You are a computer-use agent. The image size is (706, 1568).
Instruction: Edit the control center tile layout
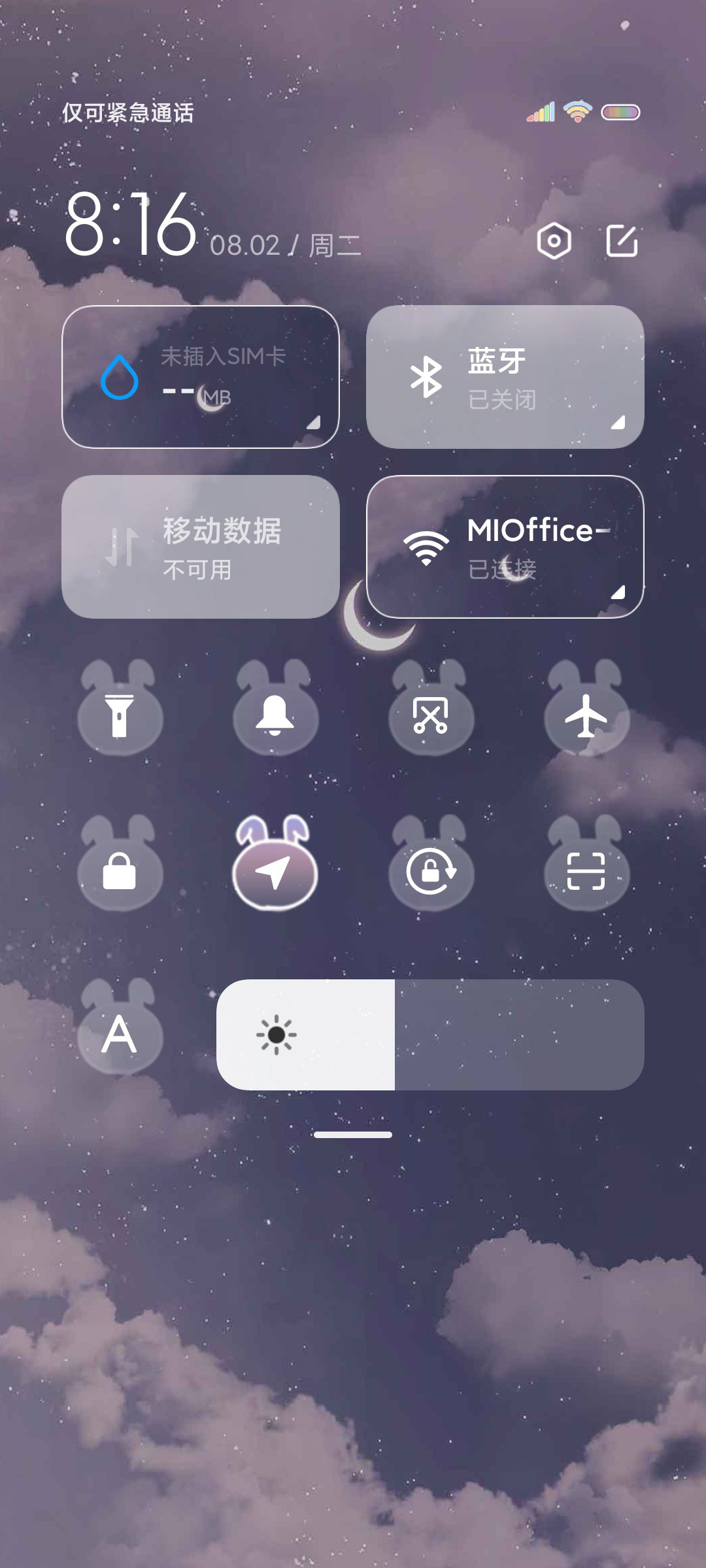[x=622, y=241]
